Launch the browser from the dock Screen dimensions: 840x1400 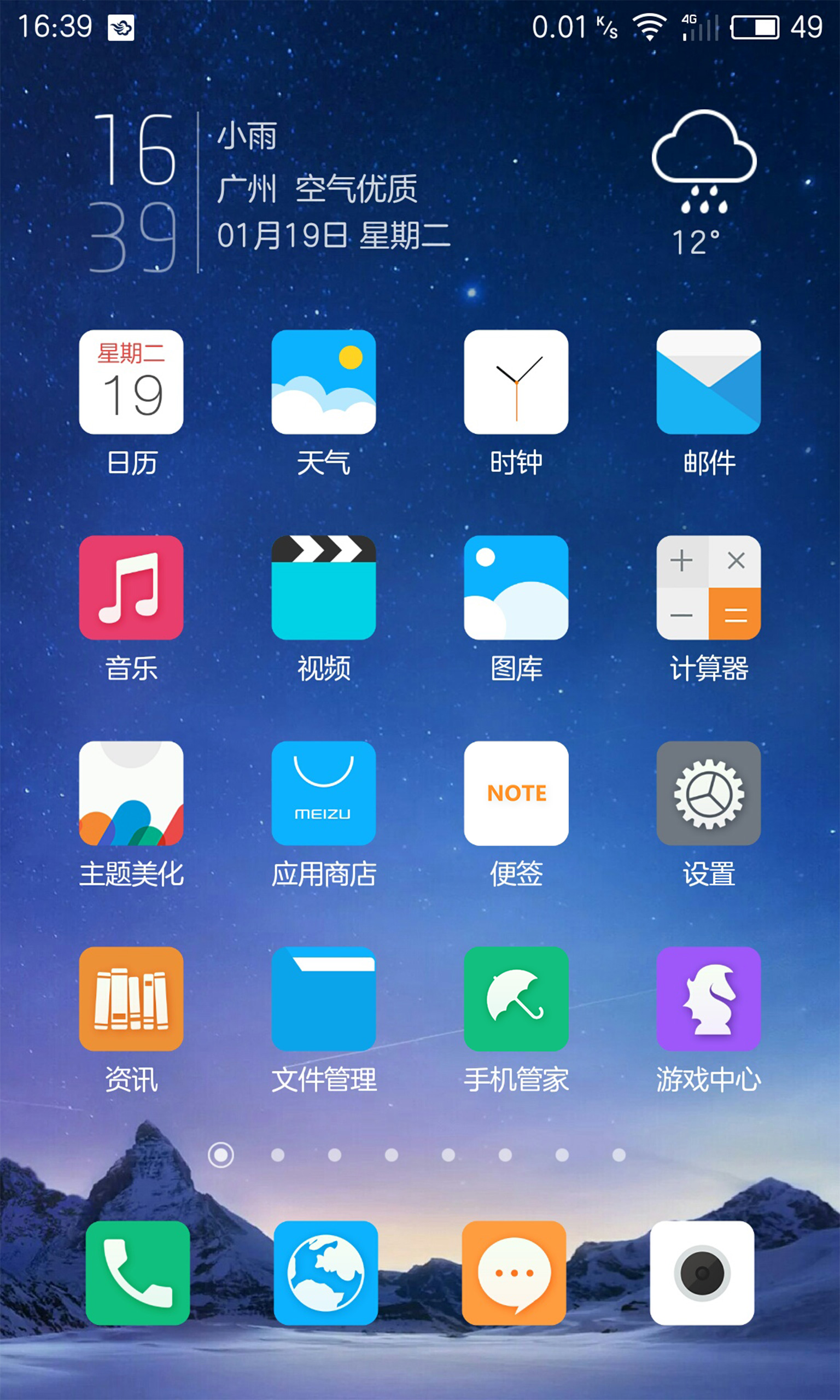click(x=325, y=1273)
